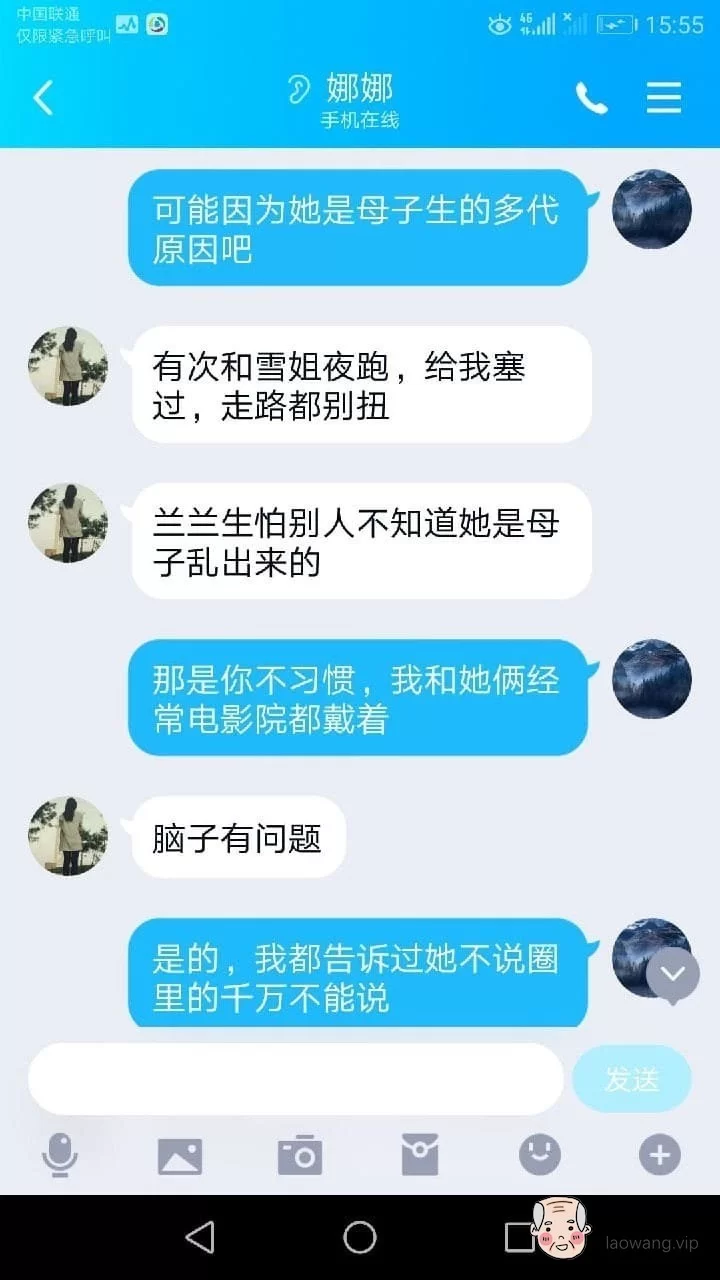The width and height of the screenshot is (720, 1280).
Task: Open the red packet envelope icon
Action: click(x=420, y=1155)
